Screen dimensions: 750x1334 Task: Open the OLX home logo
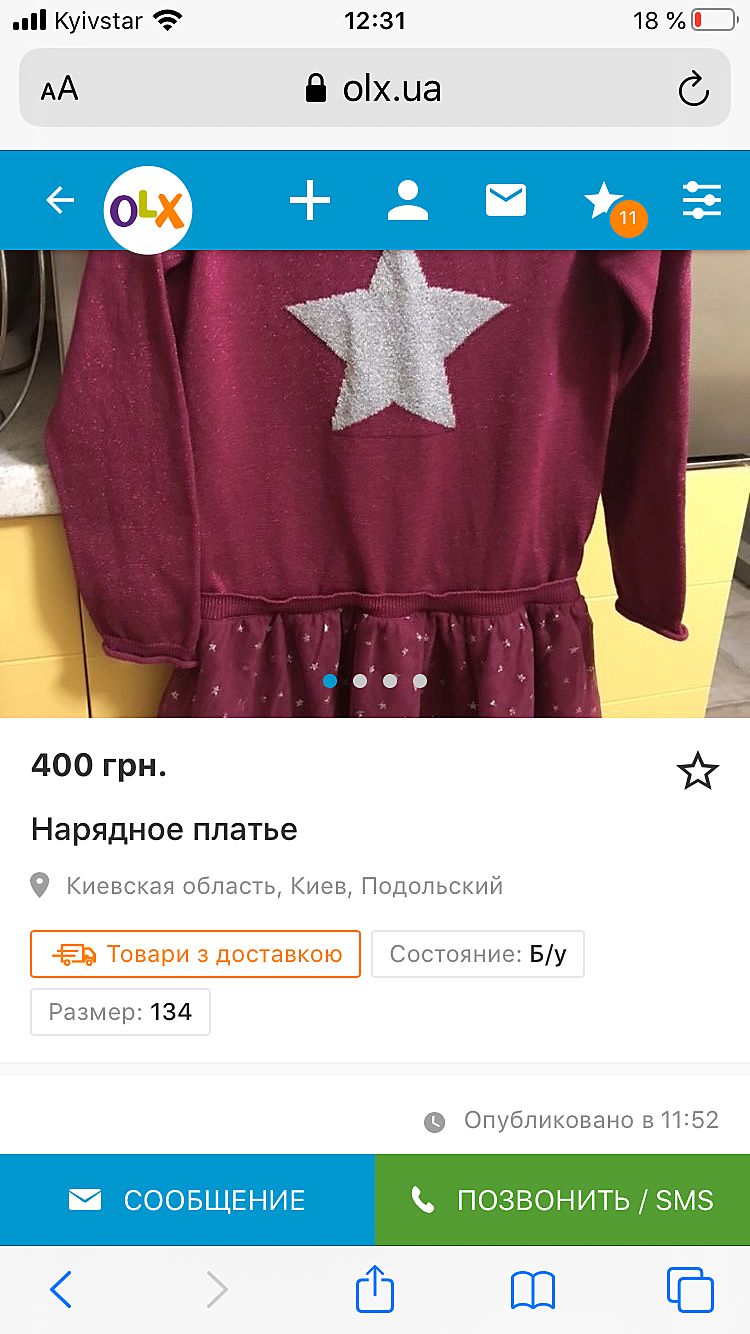[148, 210]
